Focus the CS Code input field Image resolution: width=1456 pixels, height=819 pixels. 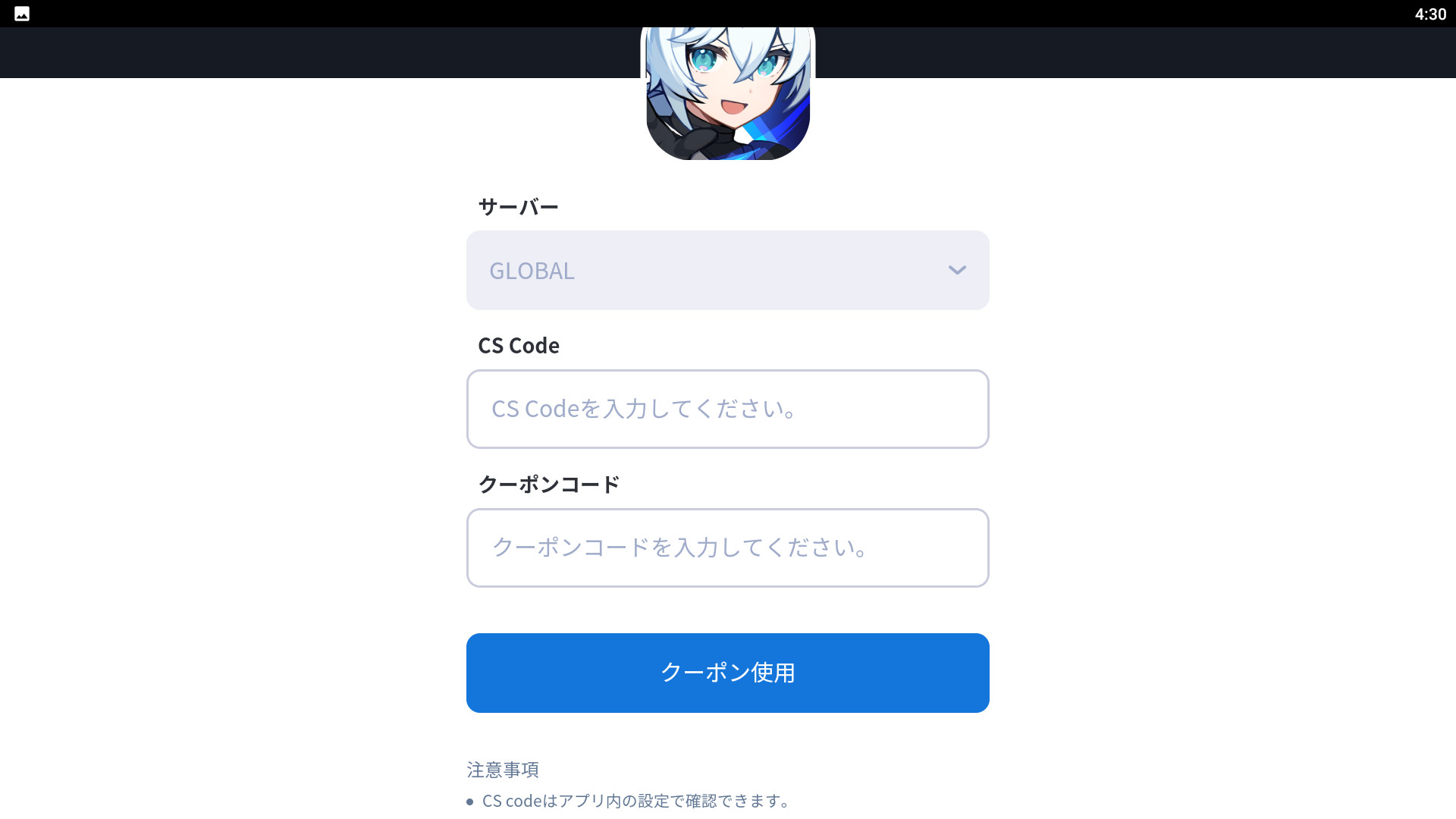(727, 409)
